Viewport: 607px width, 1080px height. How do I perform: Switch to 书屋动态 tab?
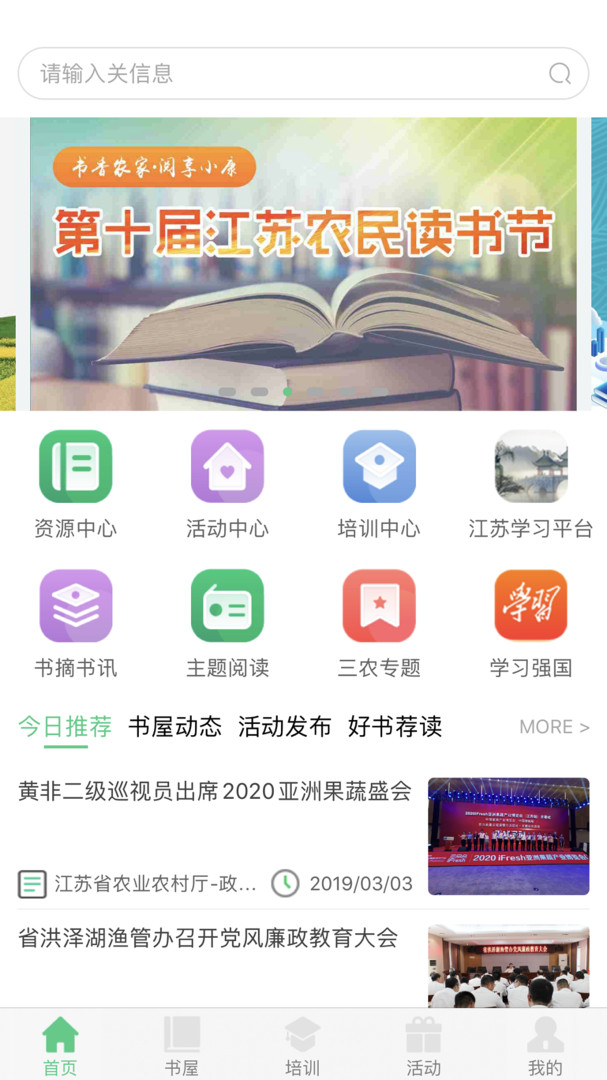point(175,727)
